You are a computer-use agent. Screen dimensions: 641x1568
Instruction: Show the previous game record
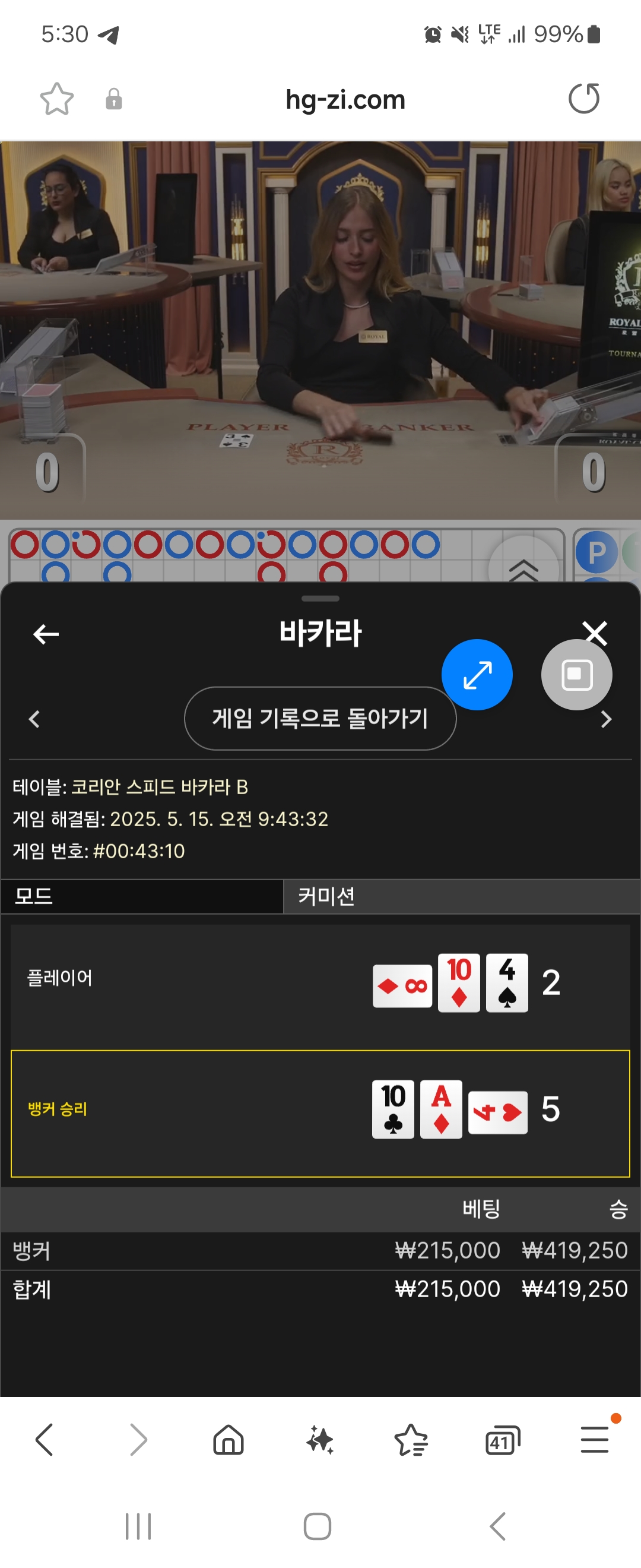[34, 719]
